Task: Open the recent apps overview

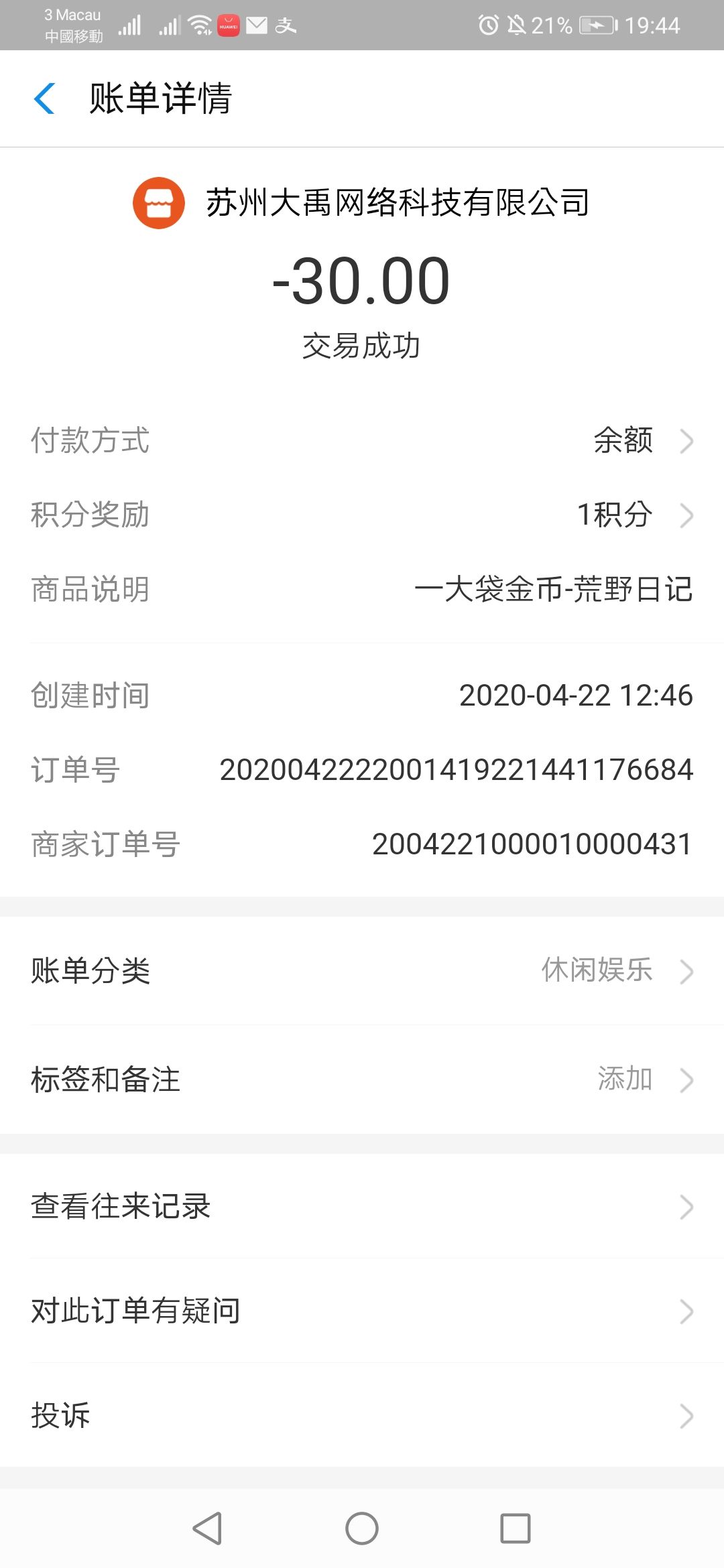Action: 516,1528
